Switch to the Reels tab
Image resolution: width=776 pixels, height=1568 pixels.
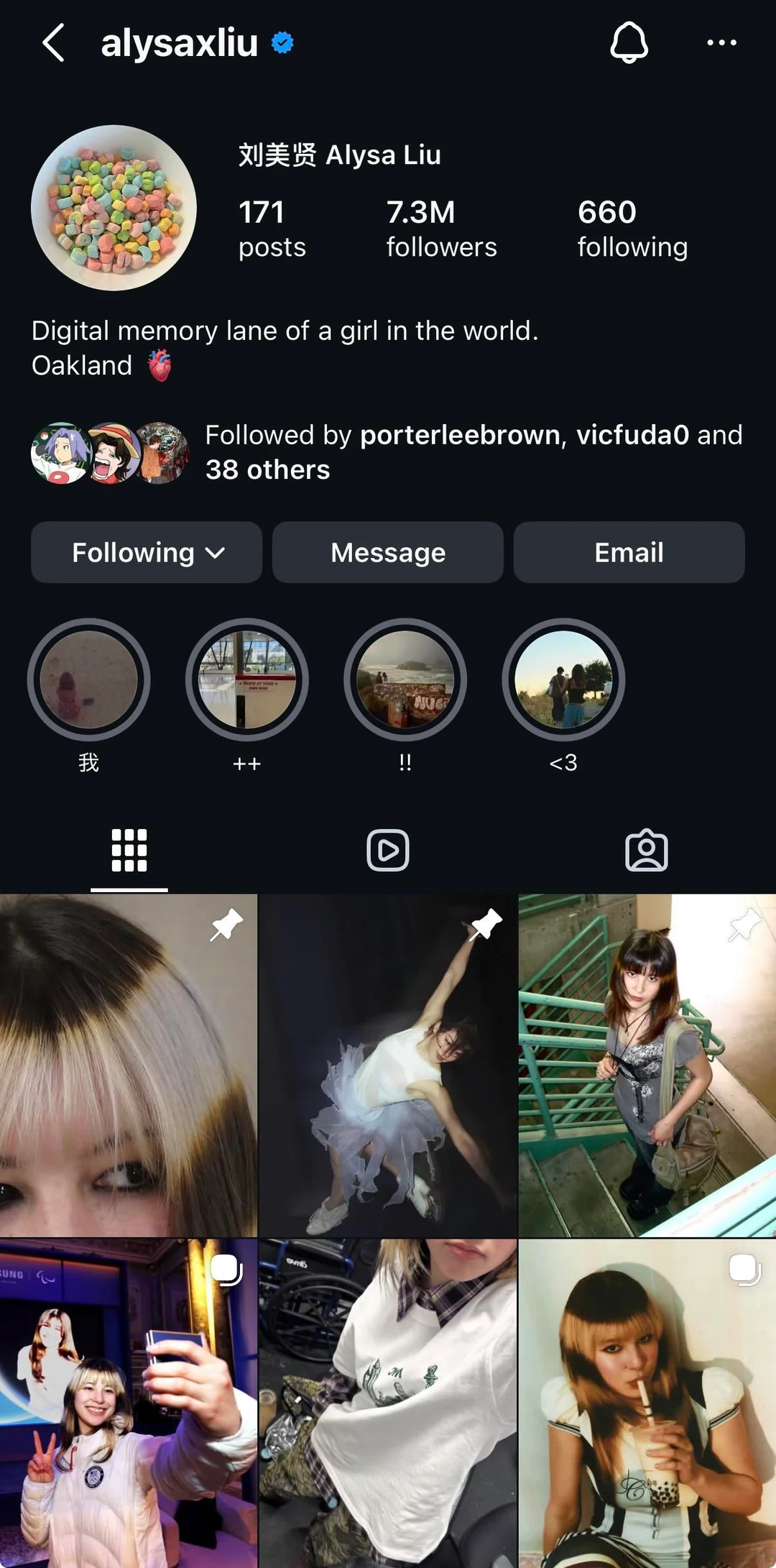coord(388,851)
